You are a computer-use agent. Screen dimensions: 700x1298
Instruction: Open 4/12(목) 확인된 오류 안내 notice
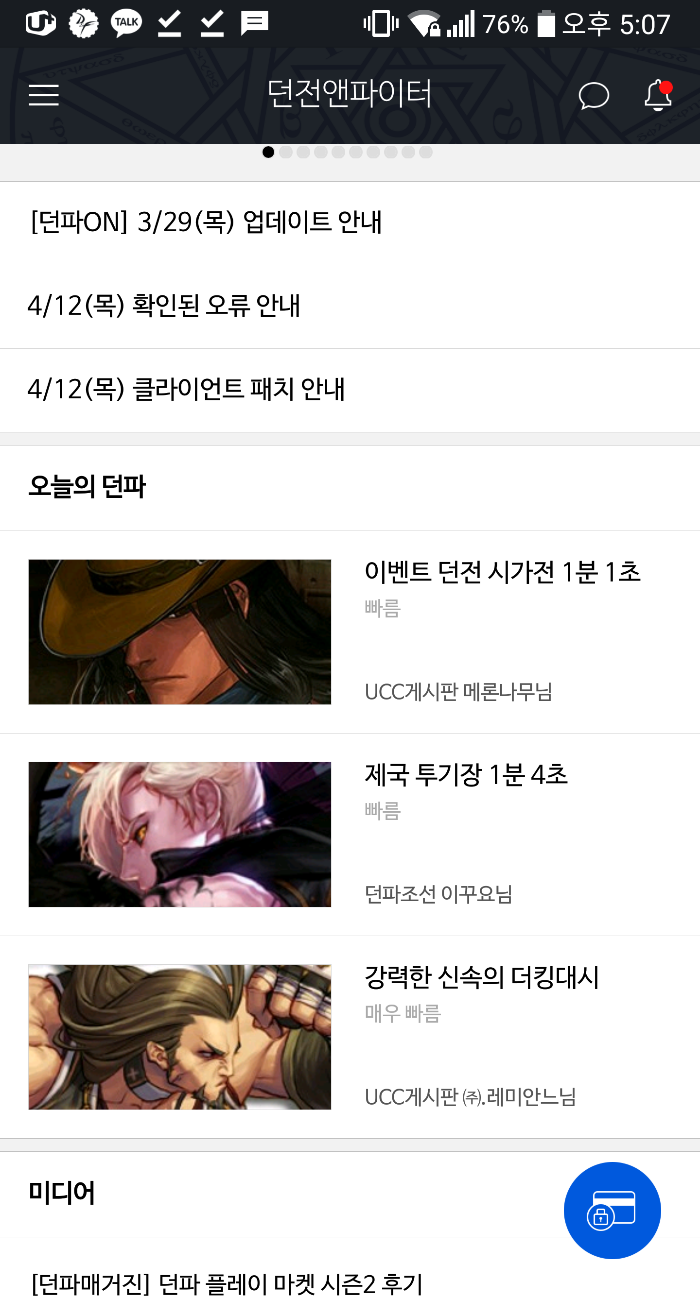[165, 305]
